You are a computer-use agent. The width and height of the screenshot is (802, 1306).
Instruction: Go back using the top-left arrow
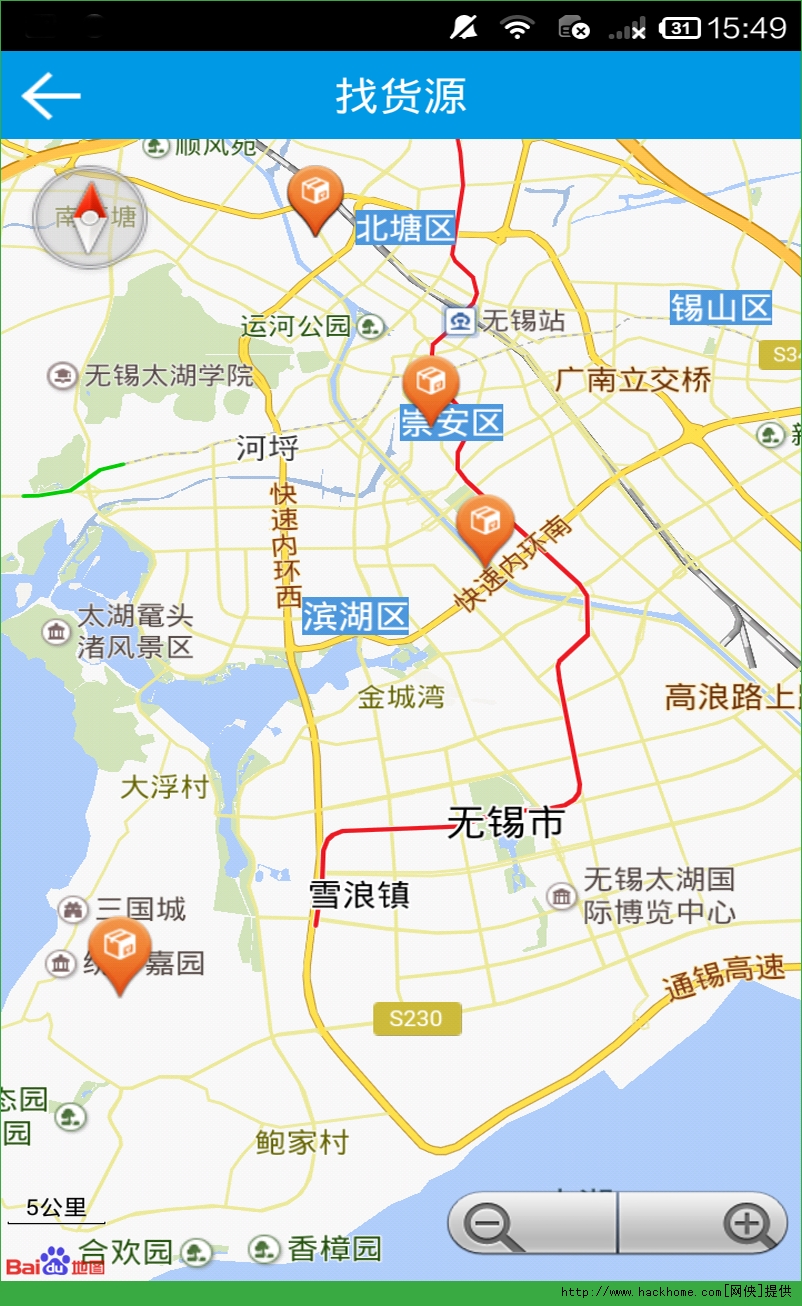click(x=50, y=96)
